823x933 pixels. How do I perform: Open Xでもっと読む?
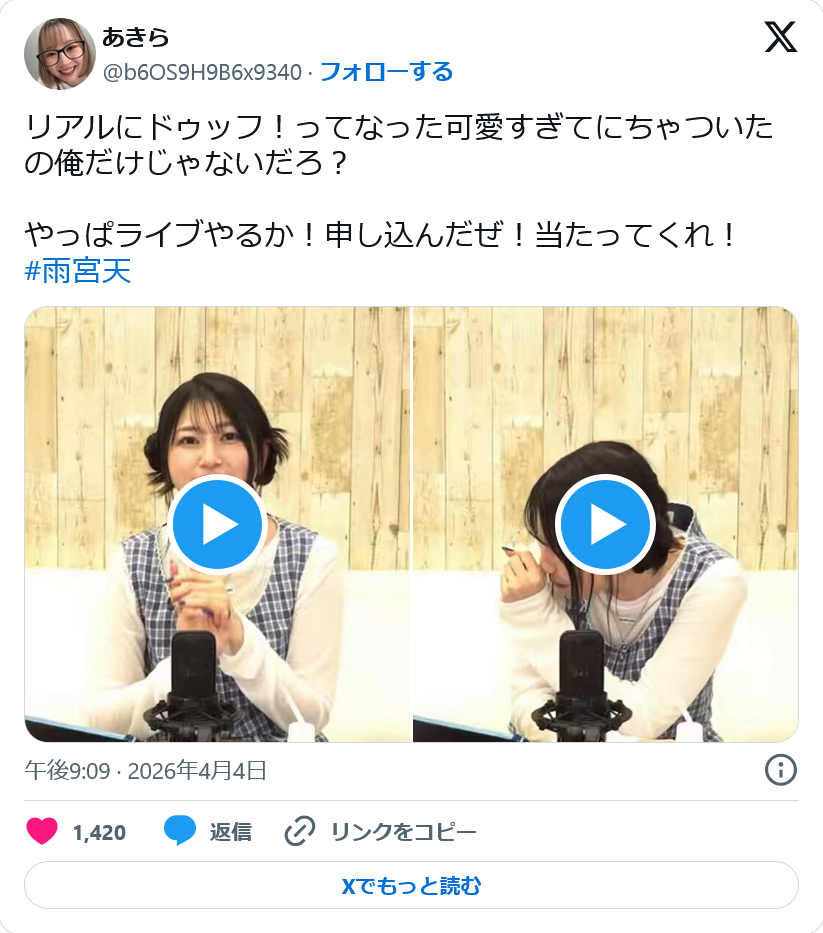coord(411,885)
